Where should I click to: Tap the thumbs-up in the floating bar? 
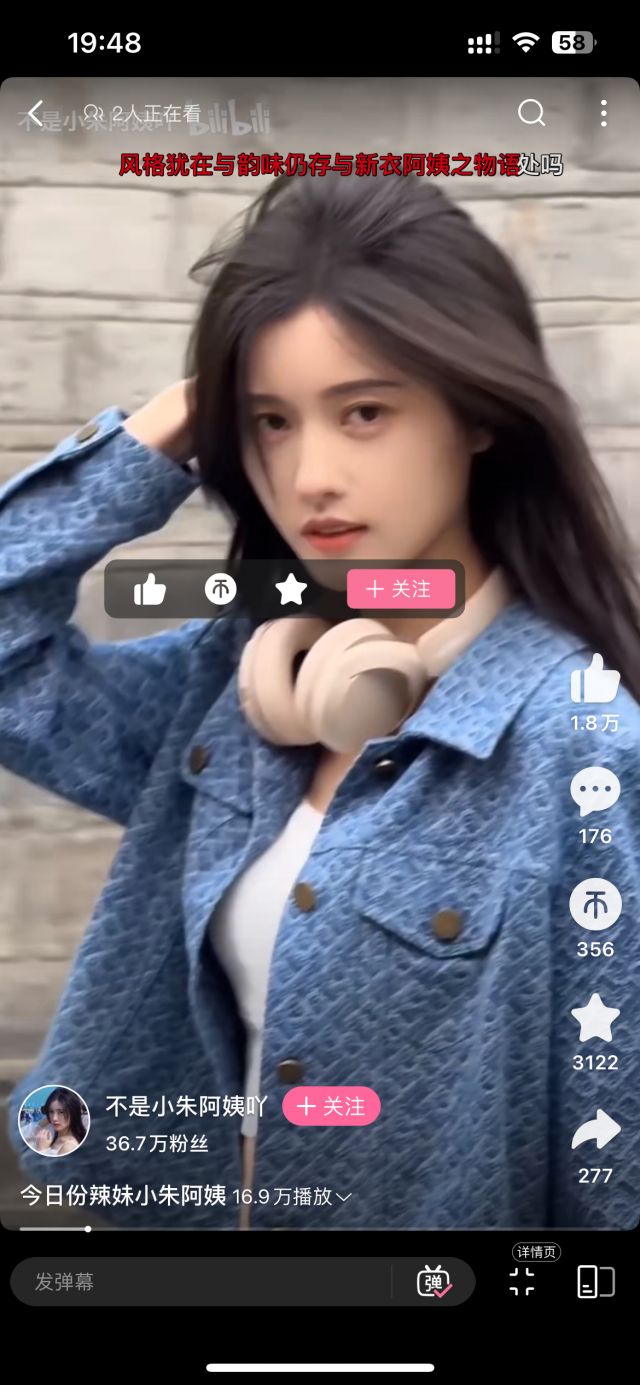point(150,589)
